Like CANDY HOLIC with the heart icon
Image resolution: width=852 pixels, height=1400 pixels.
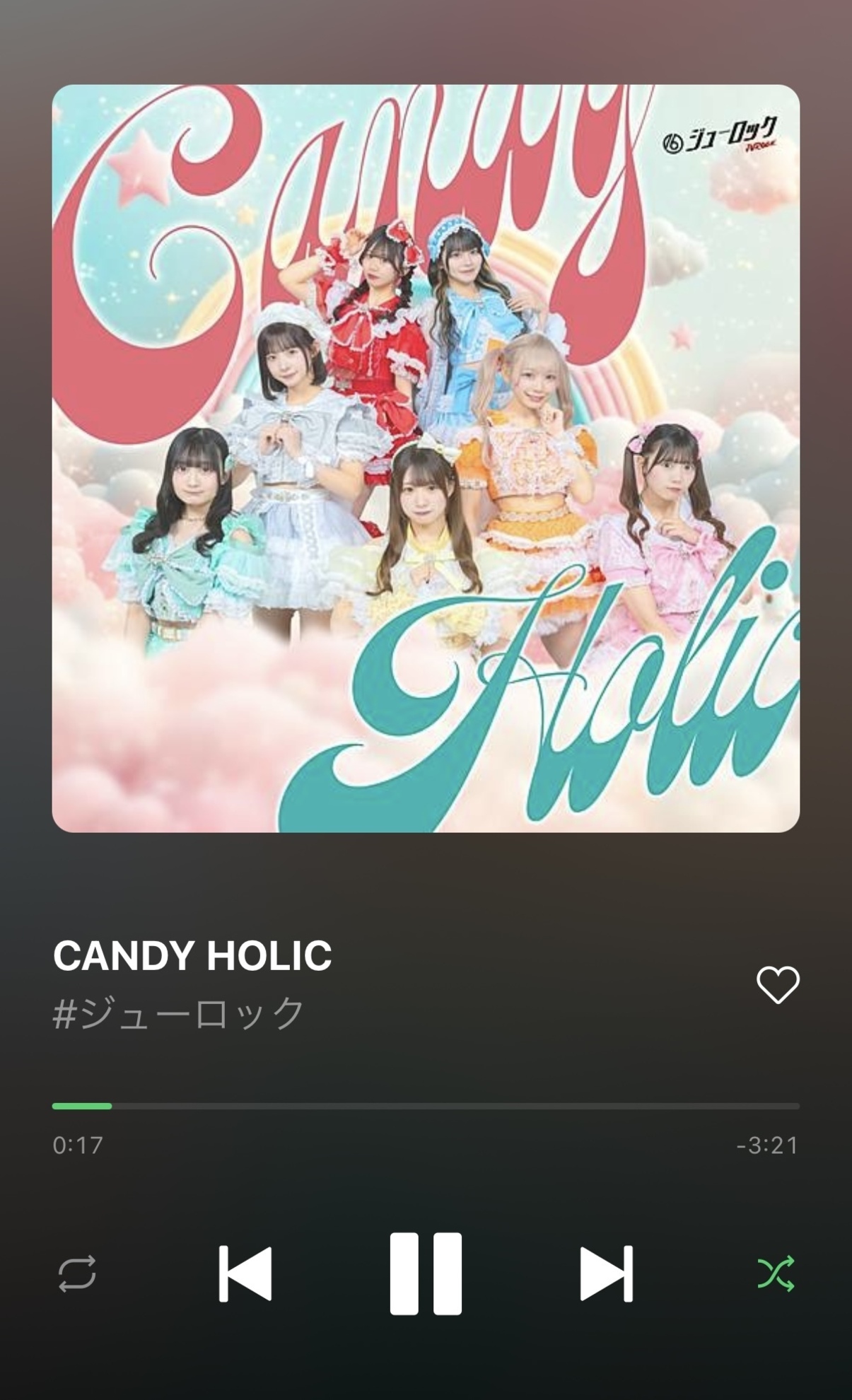[x=778, y=984]
